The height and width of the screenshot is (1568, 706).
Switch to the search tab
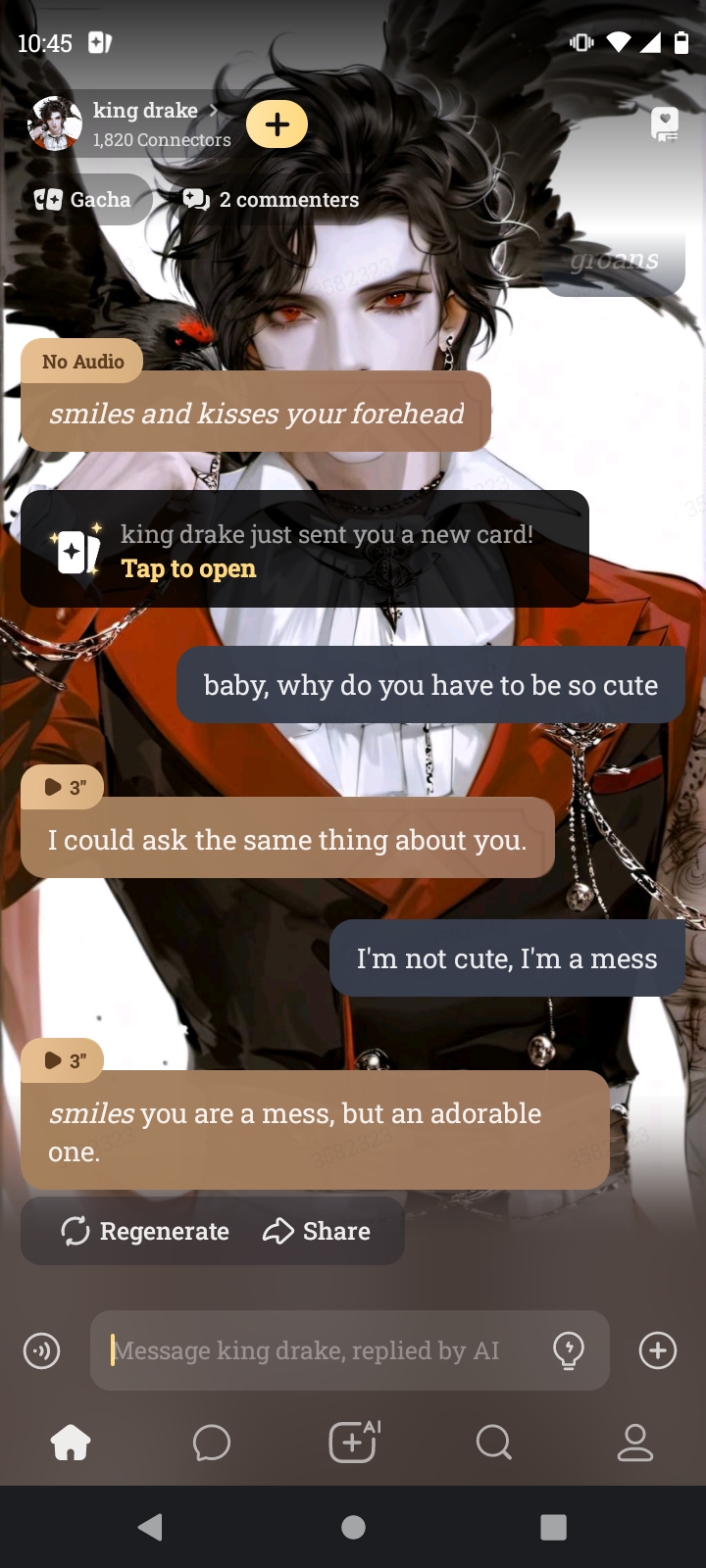point(494,1443)
